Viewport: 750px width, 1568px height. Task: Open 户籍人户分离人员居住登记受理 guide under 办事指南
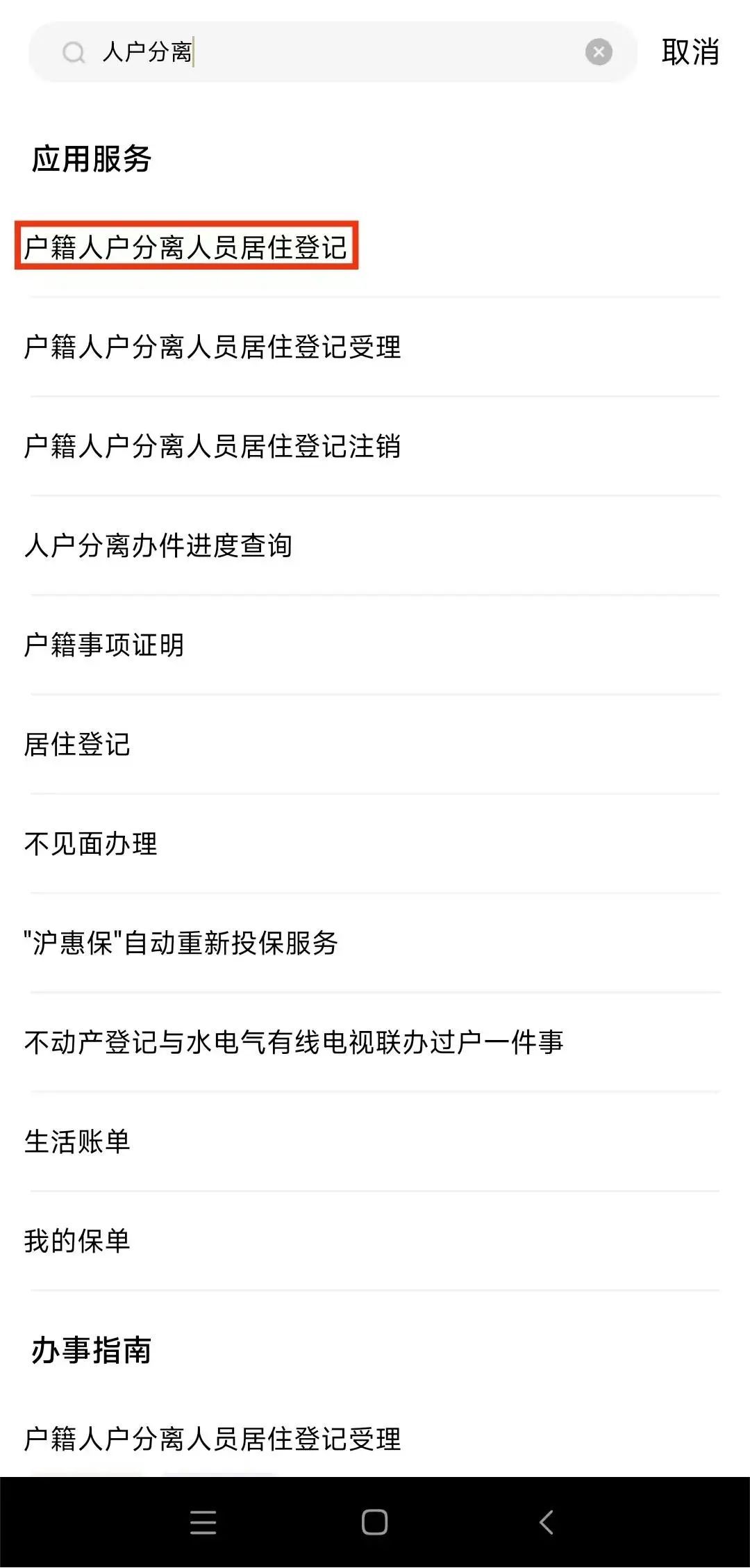(212, 1439)
